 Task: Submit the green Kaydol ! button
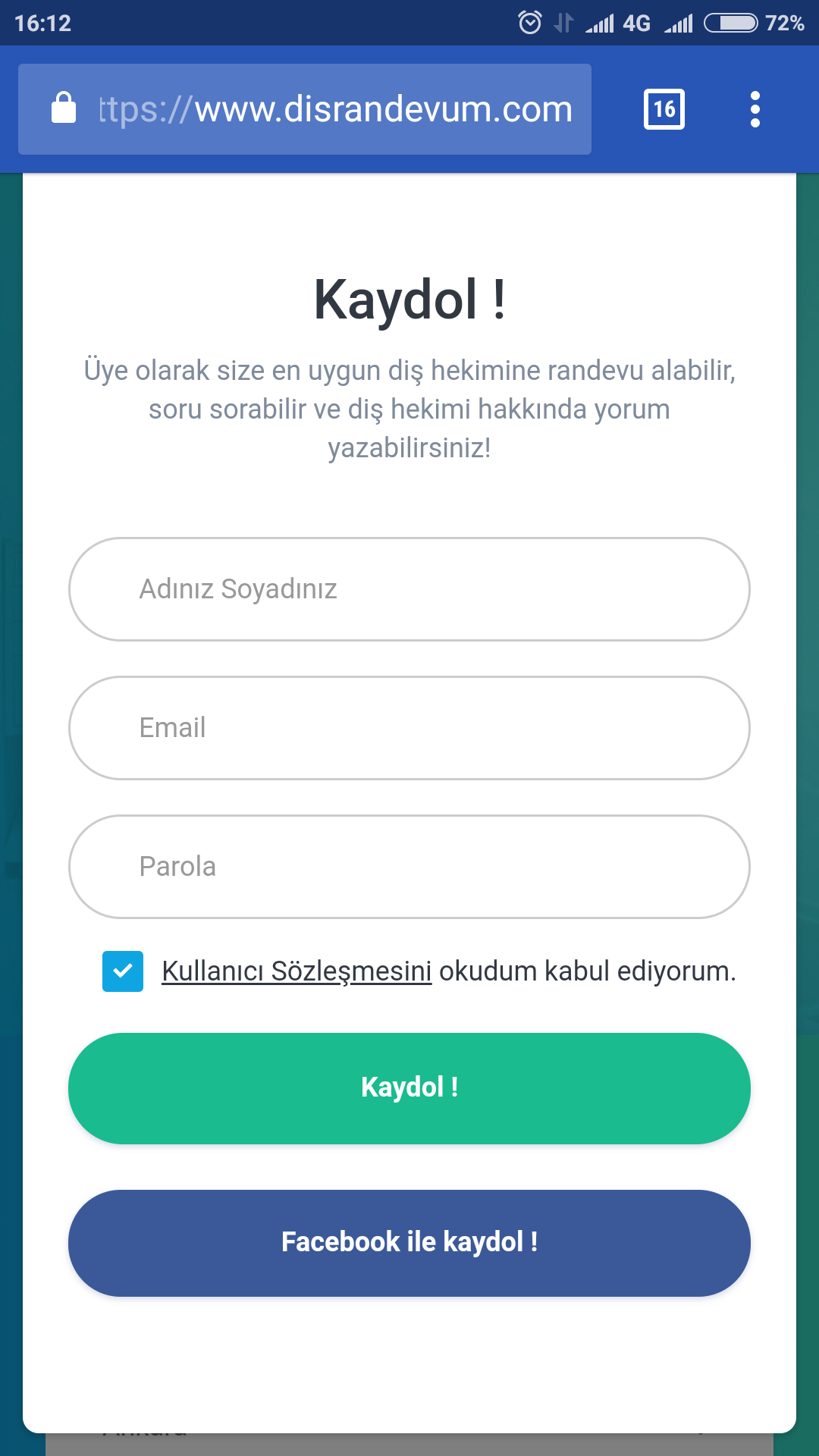tap(409, 1088)
